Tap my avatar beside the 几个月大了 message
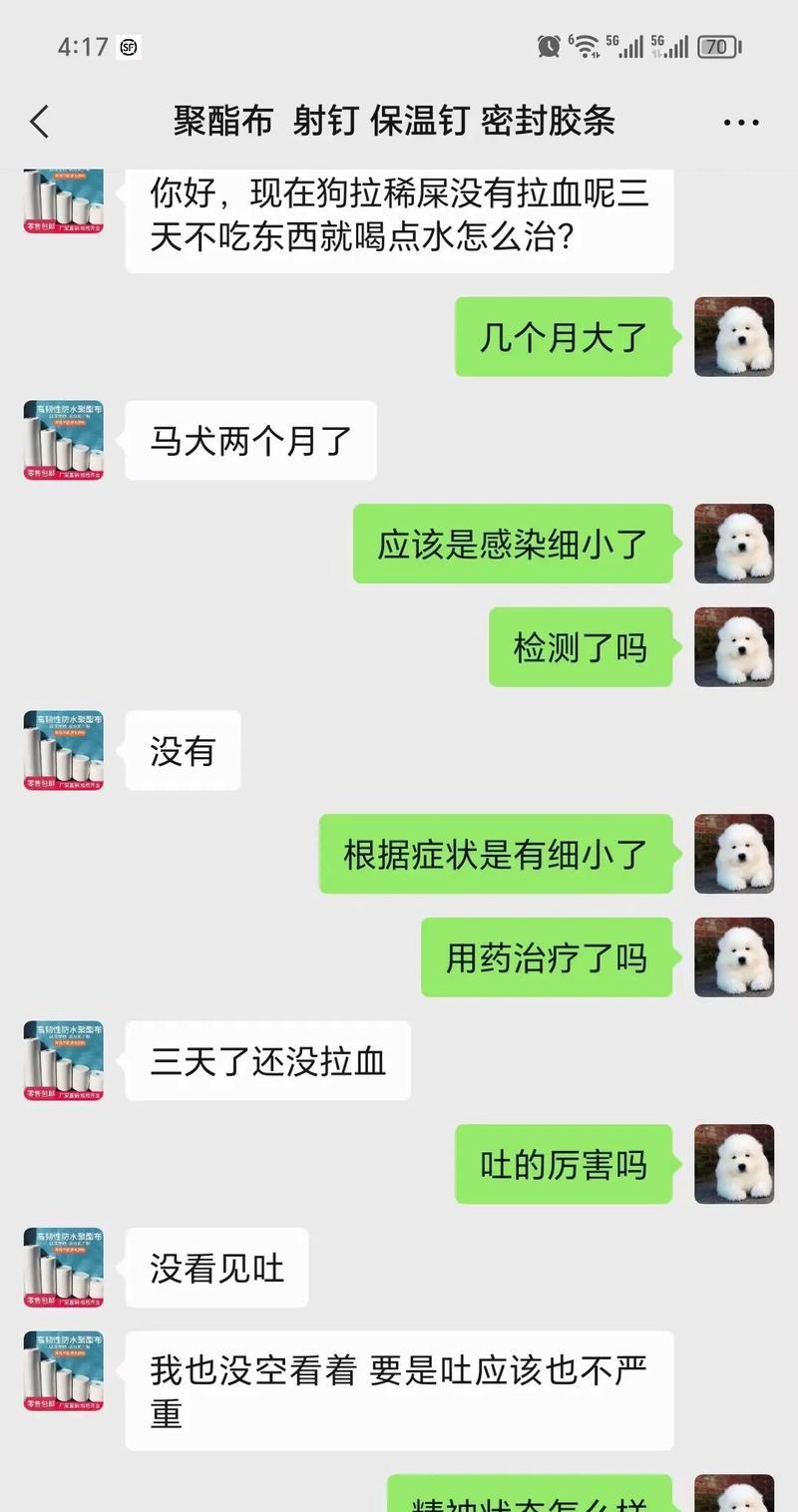This screenshot has width=798, height=1512. pyautogui.click(x=734, y=336)
